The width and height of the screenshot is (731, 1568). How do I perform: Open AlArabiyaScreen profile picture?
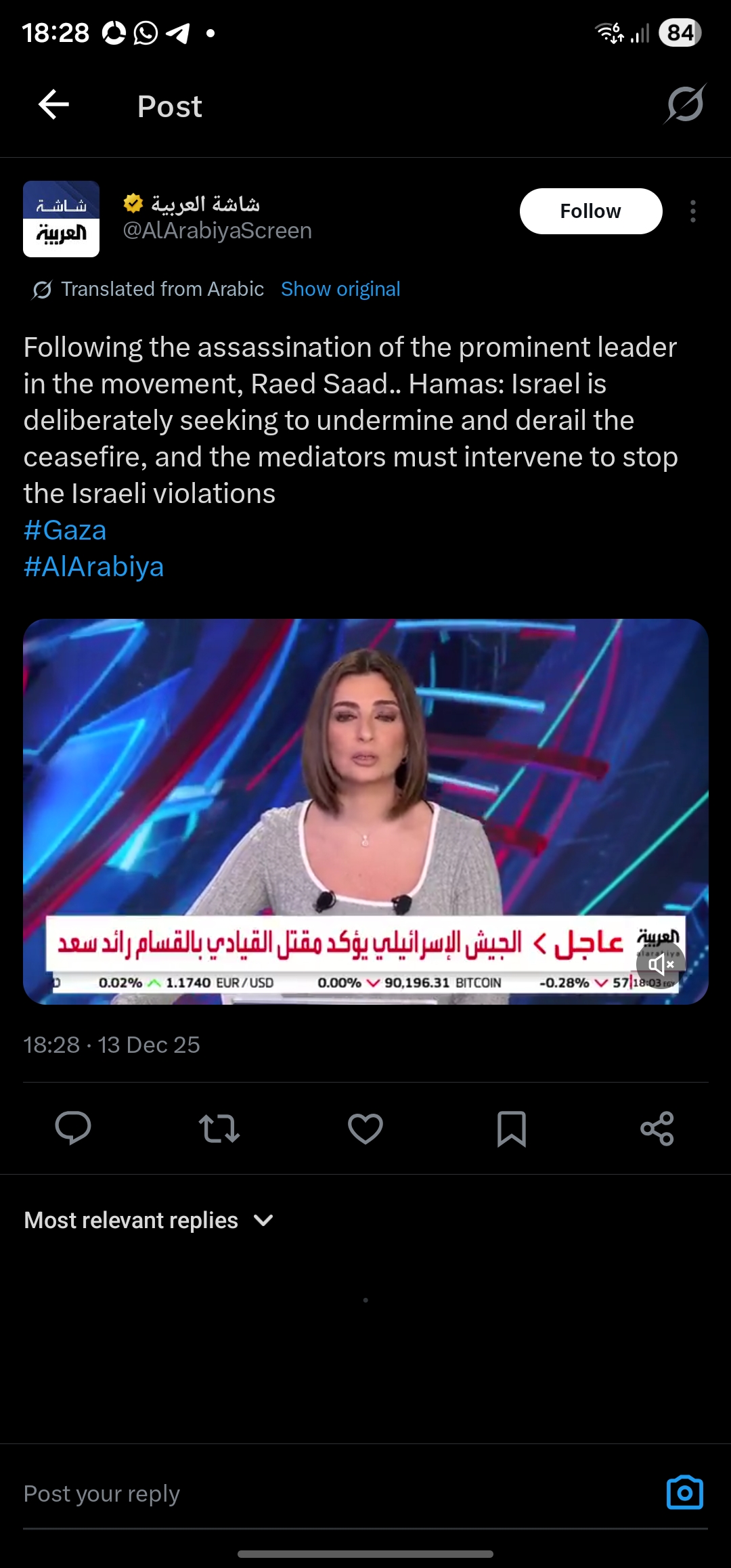61,219
